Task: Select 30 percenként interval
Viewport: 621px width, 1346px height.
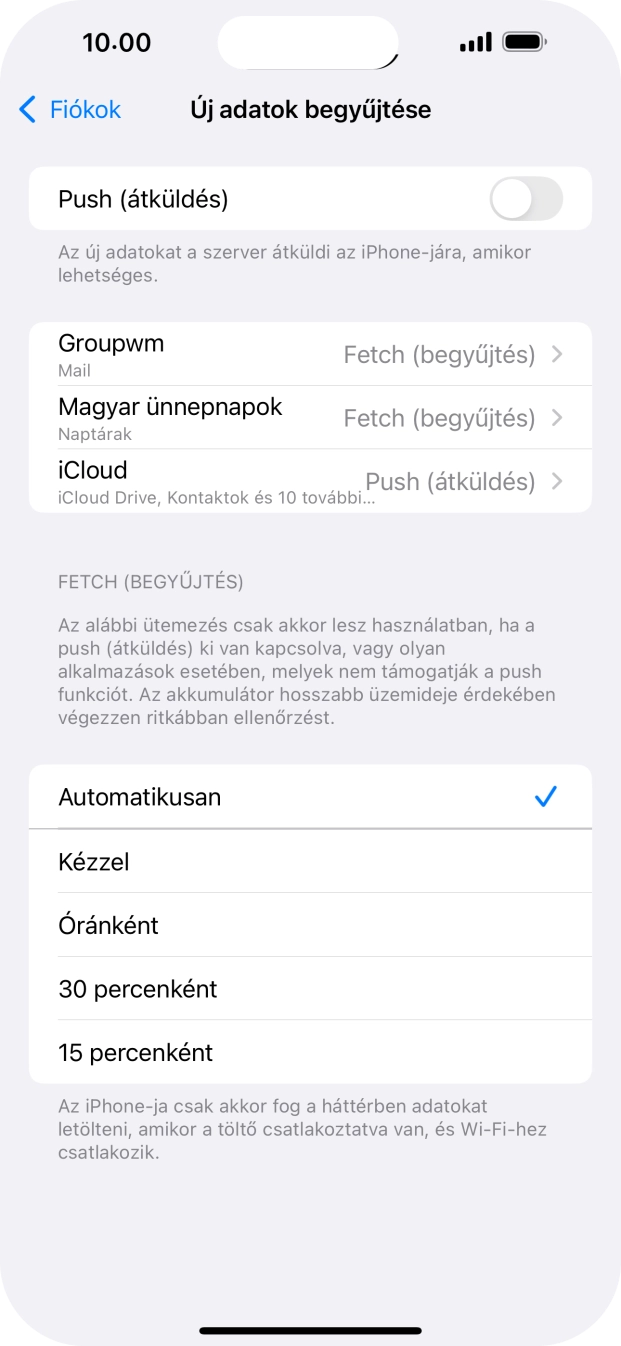Action: 310,989
